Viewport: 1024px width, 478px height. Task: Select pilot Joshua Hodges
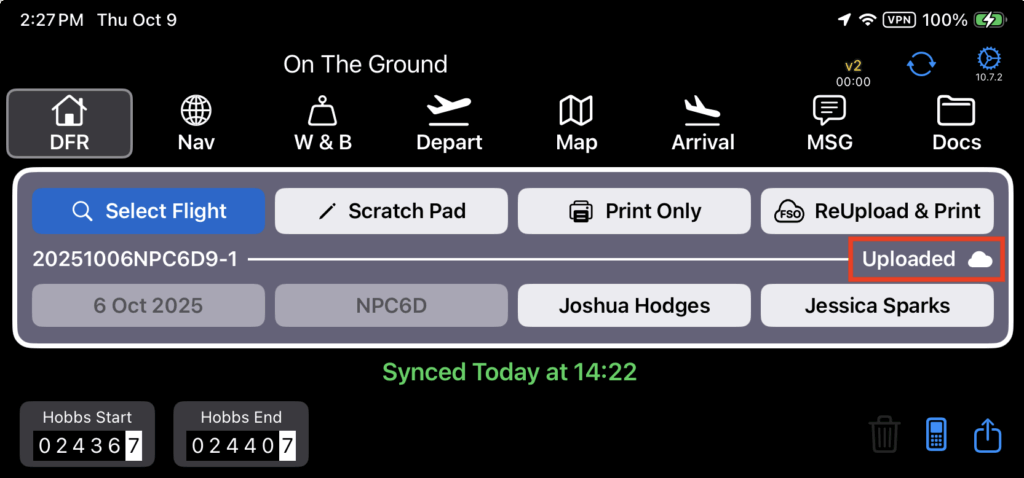634,305
